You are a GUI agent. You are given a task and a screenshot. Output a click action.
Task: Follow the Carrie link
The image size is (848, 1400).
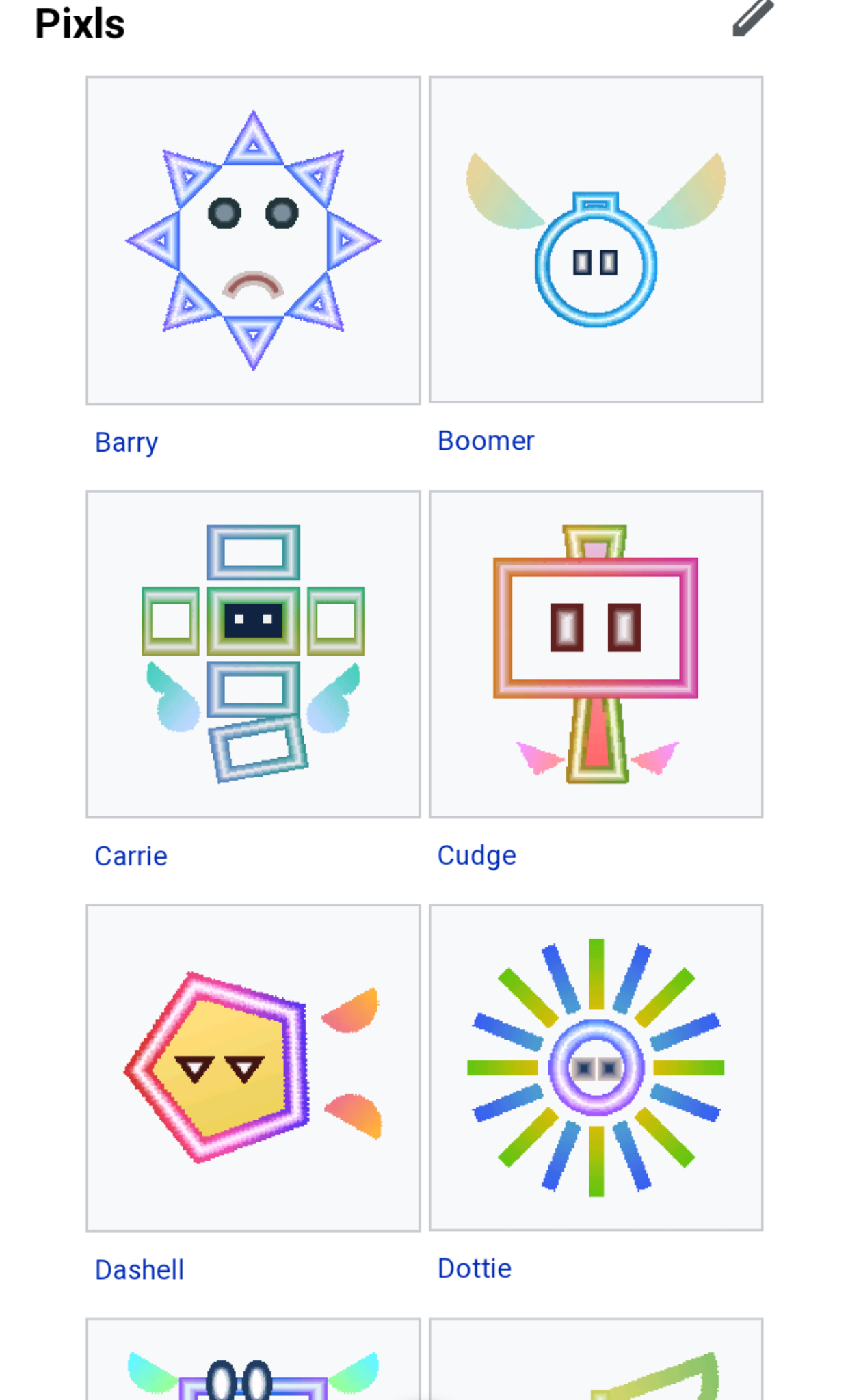[x=131, y=856]
